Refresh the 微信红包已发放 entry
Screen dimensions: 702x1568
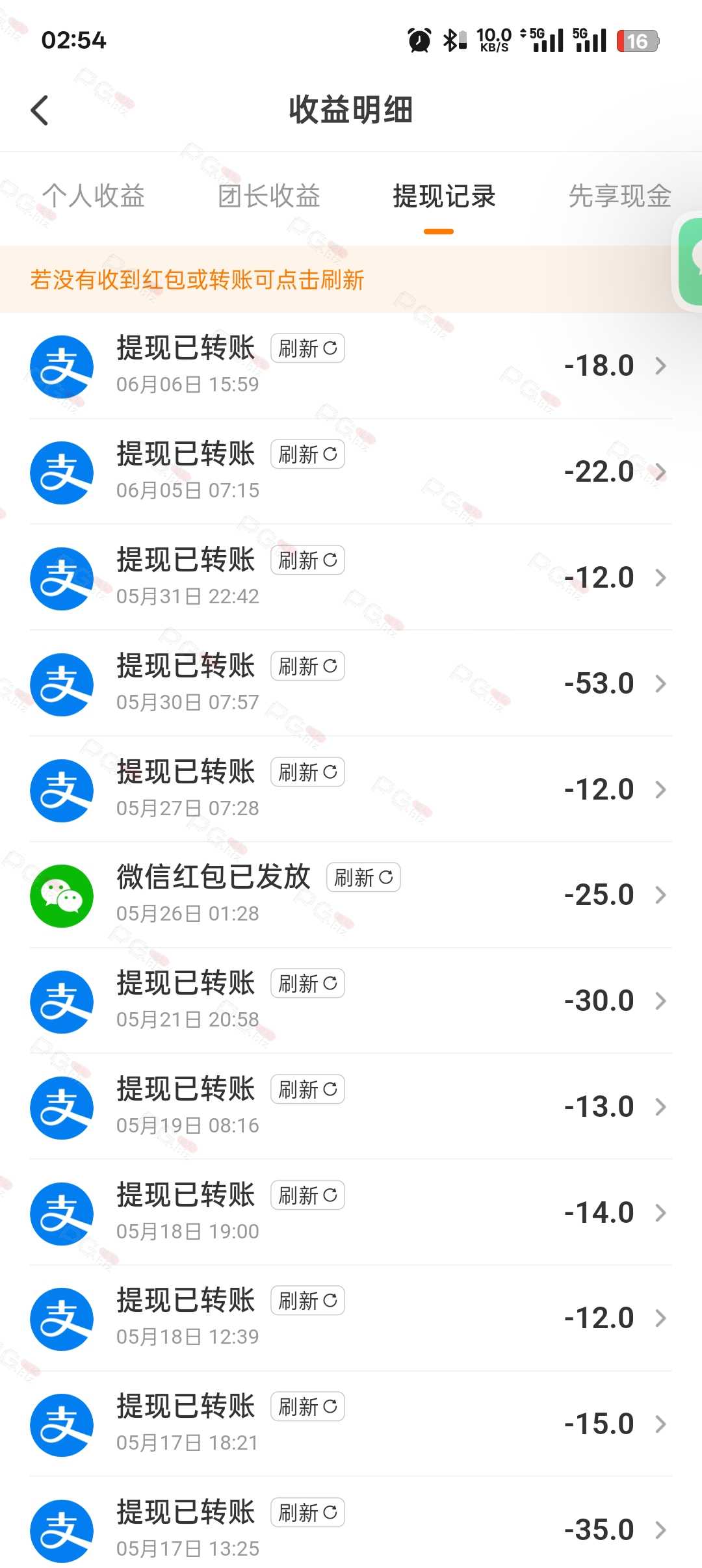click(x=363, y=878)
